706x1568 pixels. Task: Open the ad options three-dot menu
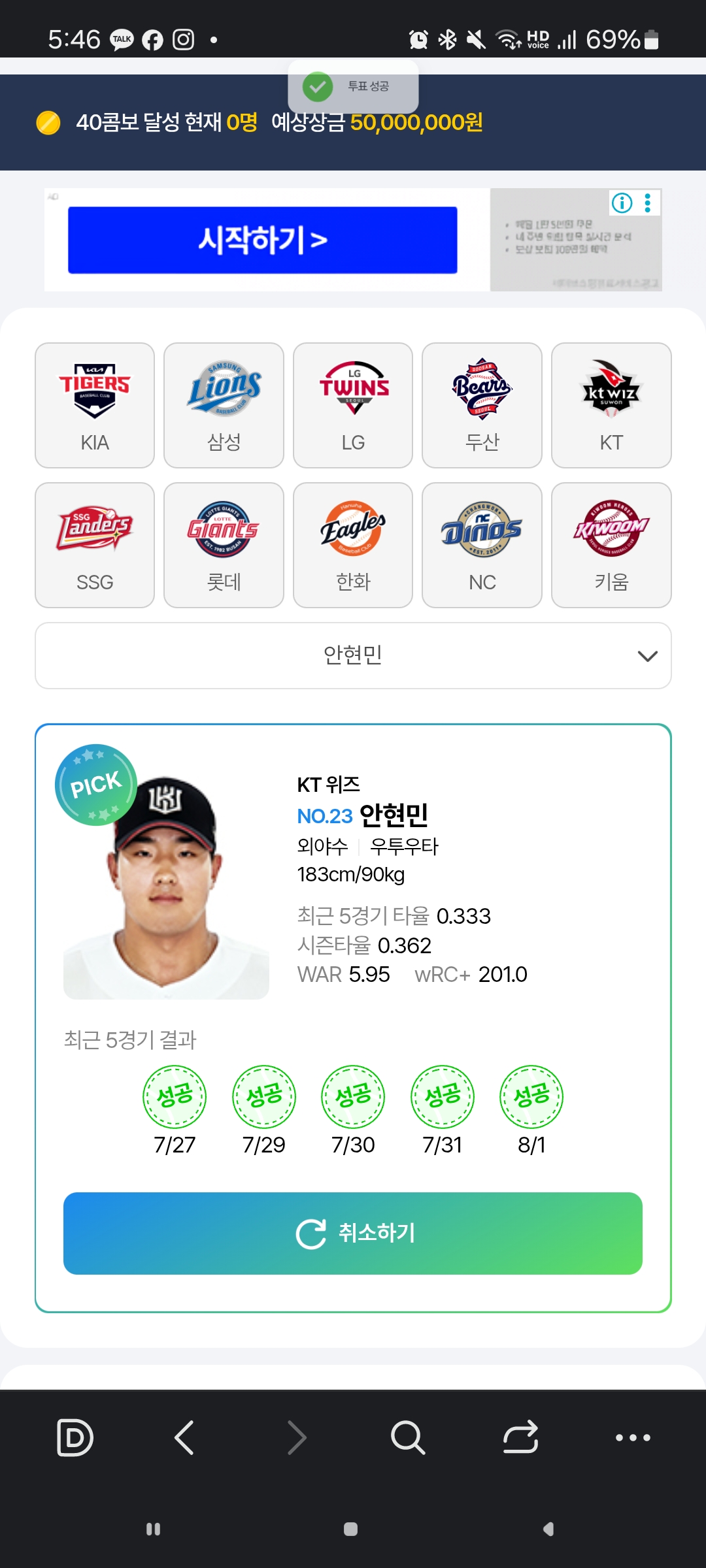[648, 203]
